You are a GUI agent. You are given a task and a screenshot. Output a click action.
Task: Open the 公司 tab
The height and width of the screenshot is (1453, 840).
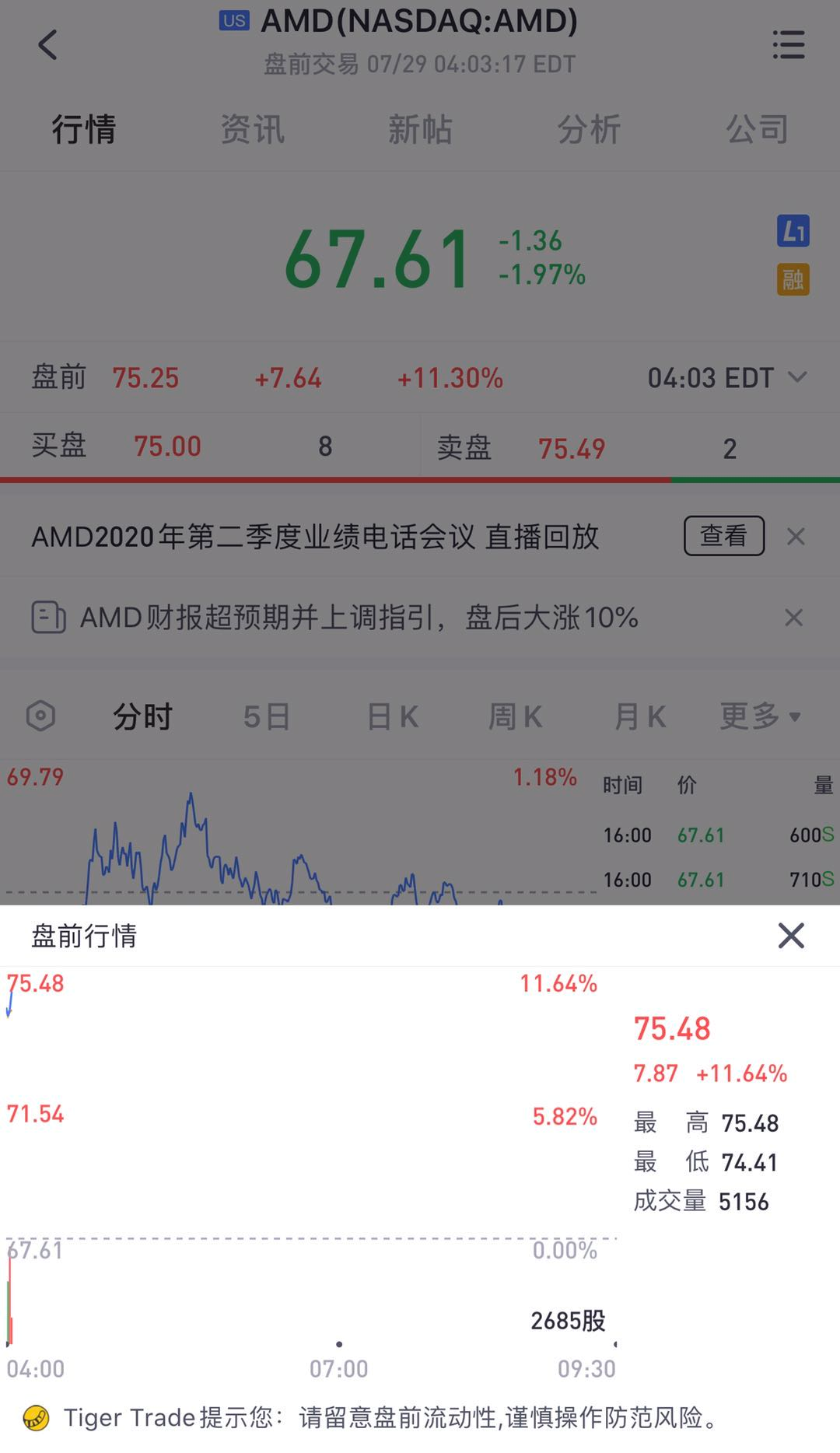(x=757, y=129)
